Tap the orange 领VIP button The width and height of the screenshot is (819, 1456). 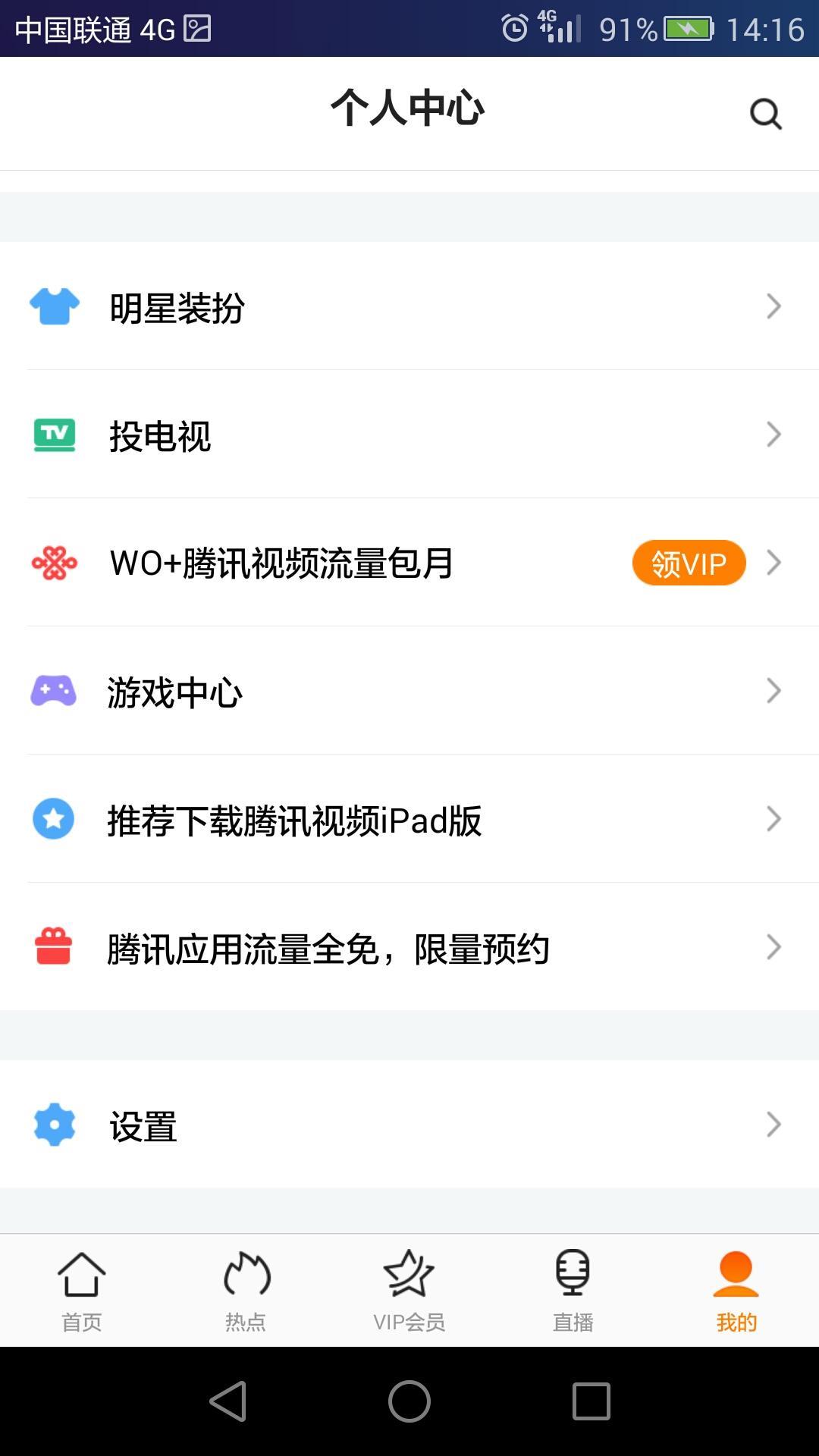coord(689,563)
